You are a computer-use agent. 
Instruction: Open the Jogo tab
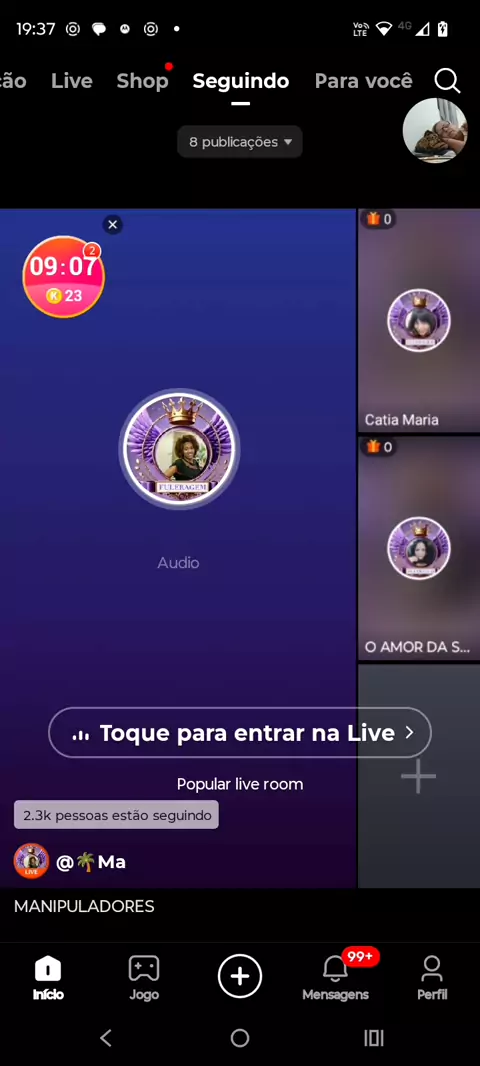pyautogui.click(x=144, y=978)
